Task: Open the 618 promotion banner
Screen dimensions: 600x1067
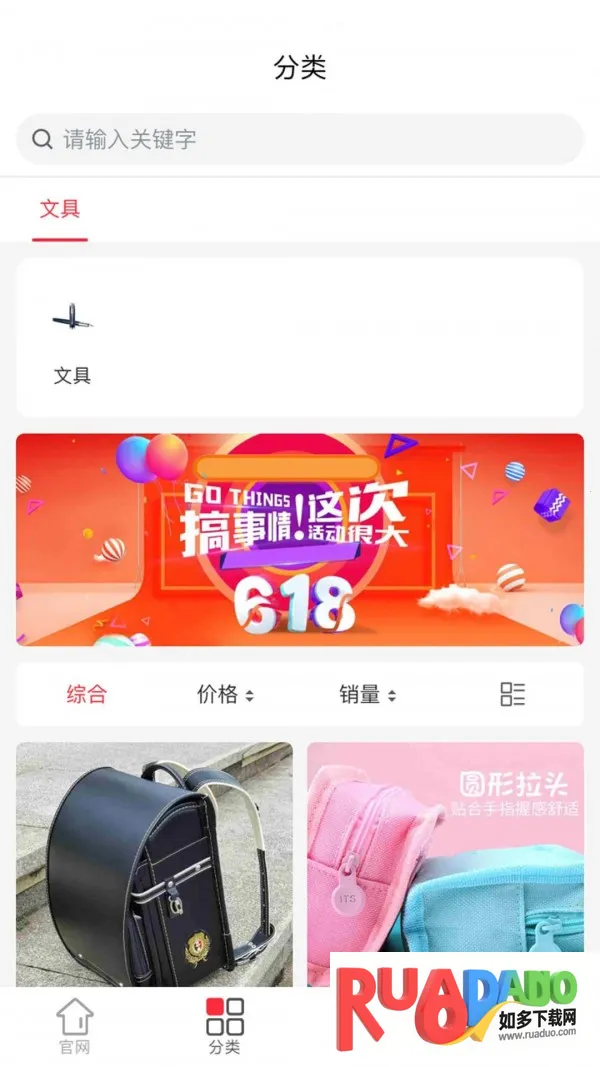Action: (300, 539)
